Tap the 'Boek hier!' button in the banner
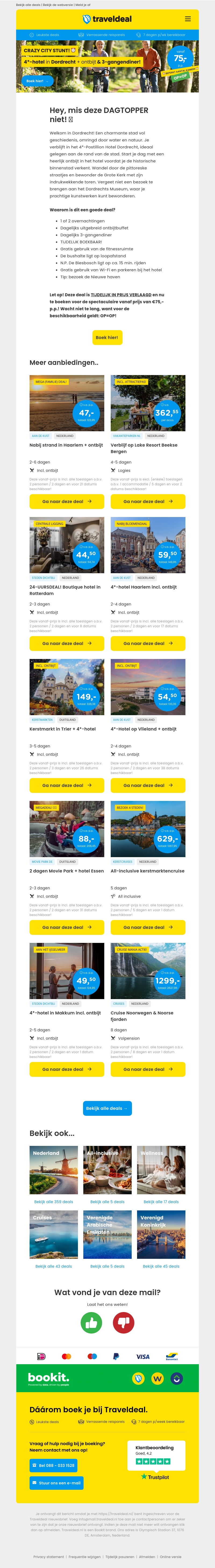The width and height of the screenshot is (215, 1568). 37,80
